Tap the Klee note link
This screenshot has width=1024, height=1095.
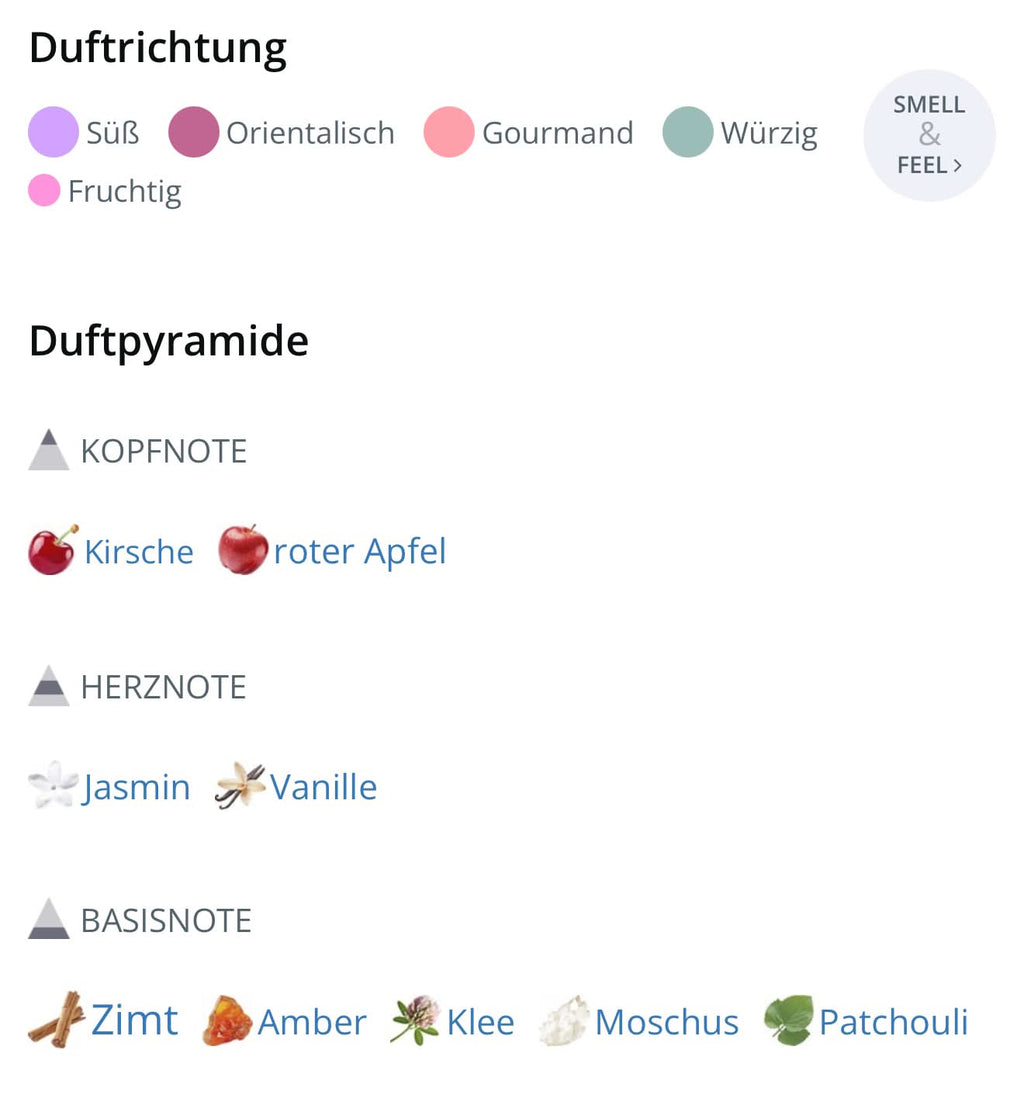click(480, 1023)
